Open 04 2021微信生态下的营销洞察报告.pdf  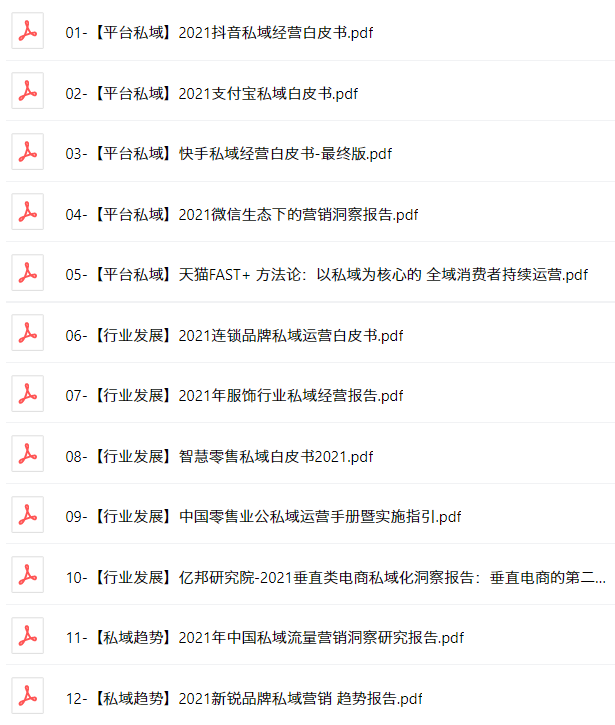coord(242,214)
